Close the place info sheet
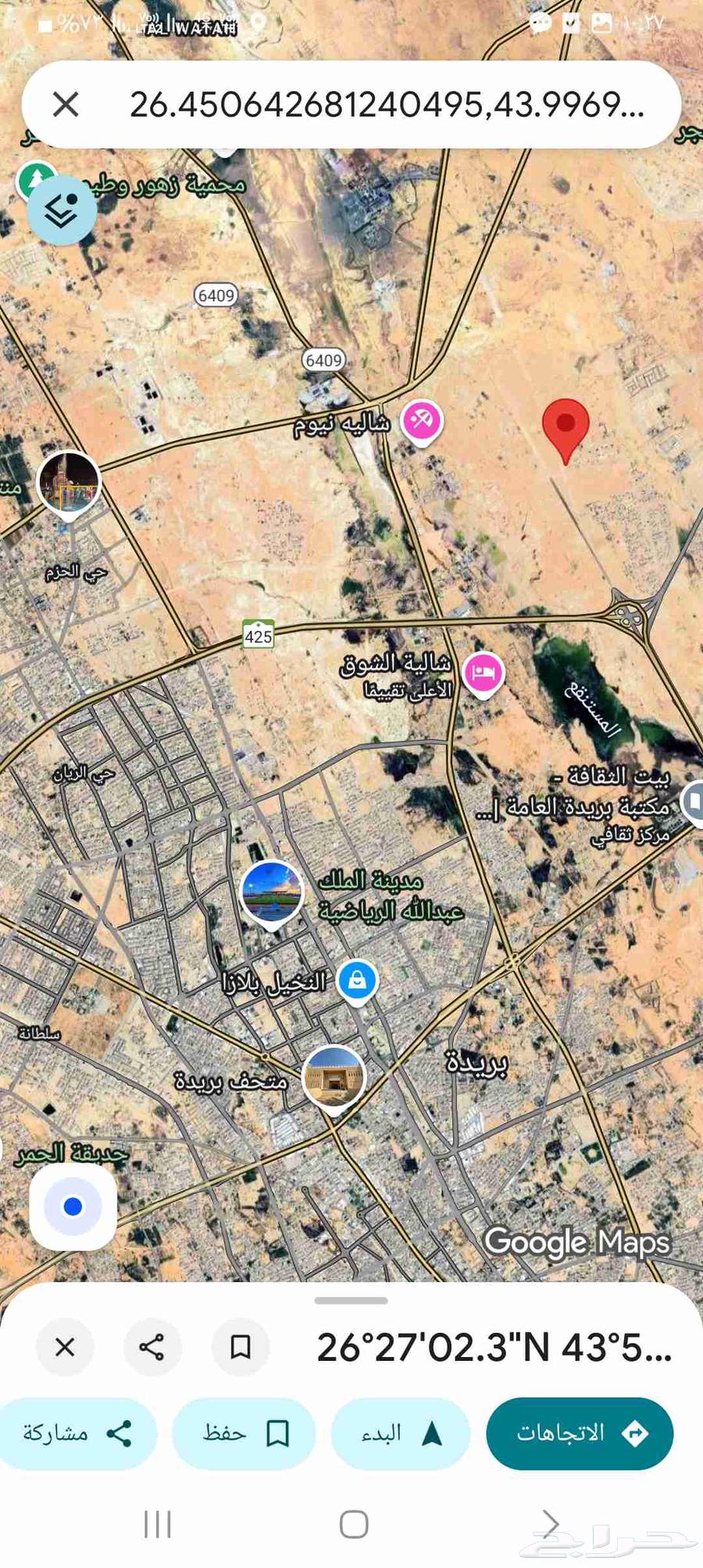The image size is (703, 1568). coord(65,1346)
